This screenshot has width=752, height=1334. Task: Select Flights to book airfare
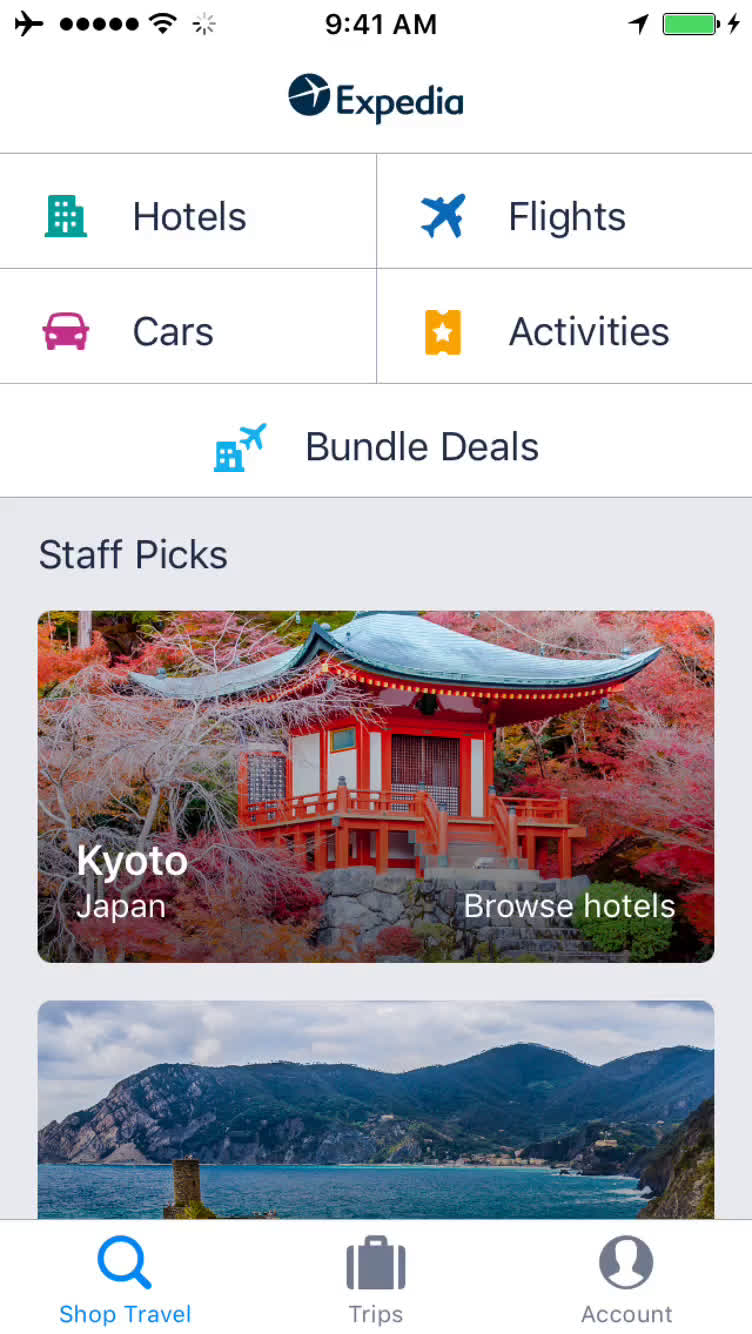(x=564, y=216)
